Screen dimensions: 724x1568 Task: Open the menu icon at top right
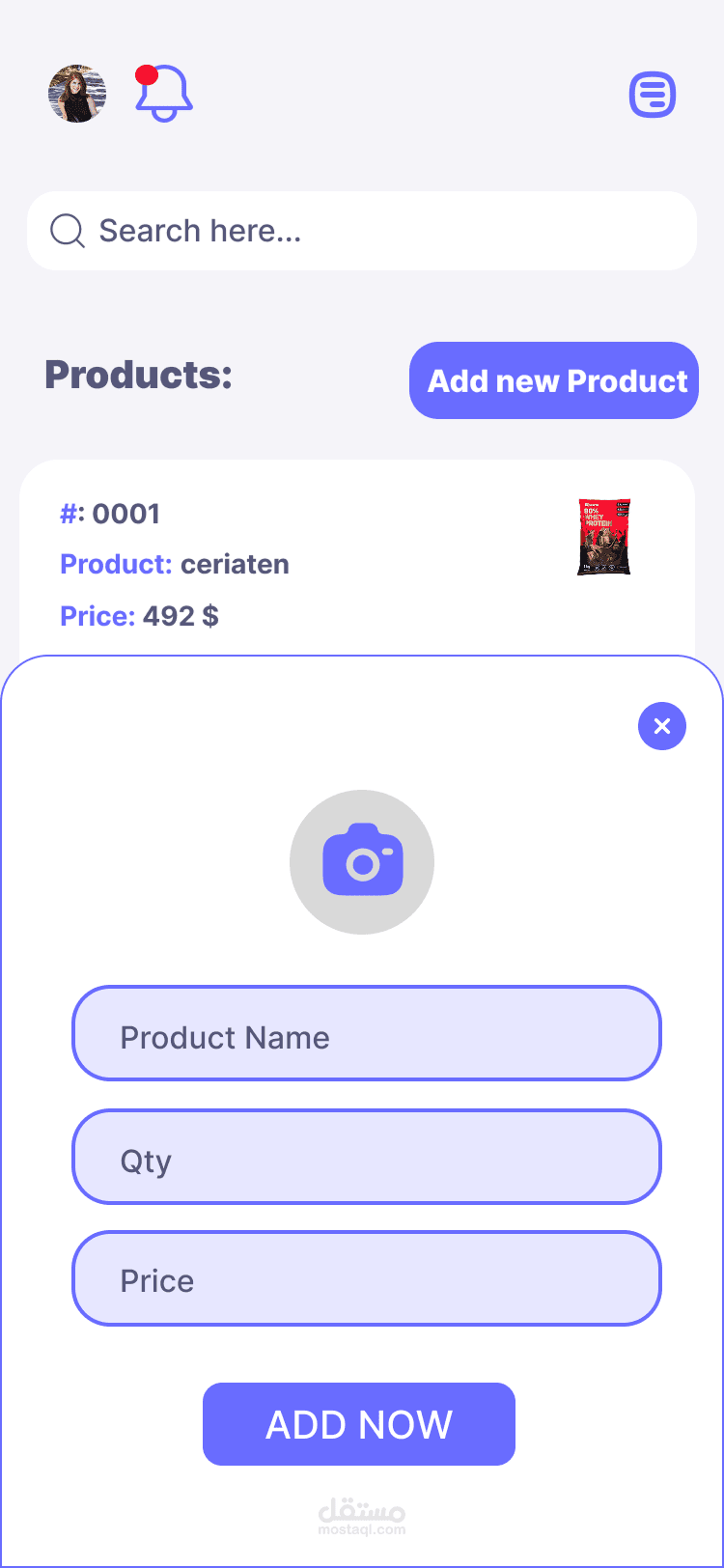click(653, 95)
